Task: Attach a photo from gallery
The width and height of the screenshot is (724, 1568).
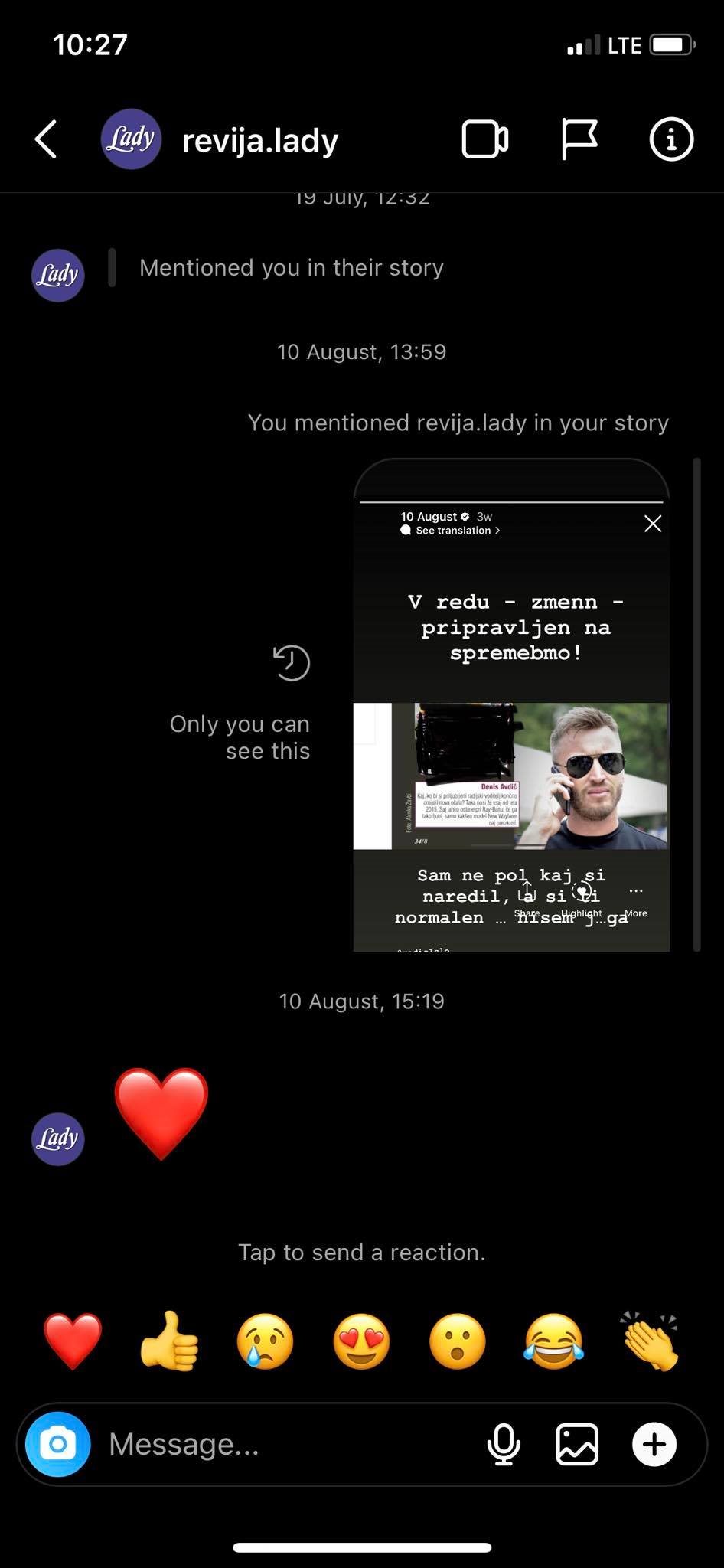Action: pyautogui.click(x=577, y=1444)
